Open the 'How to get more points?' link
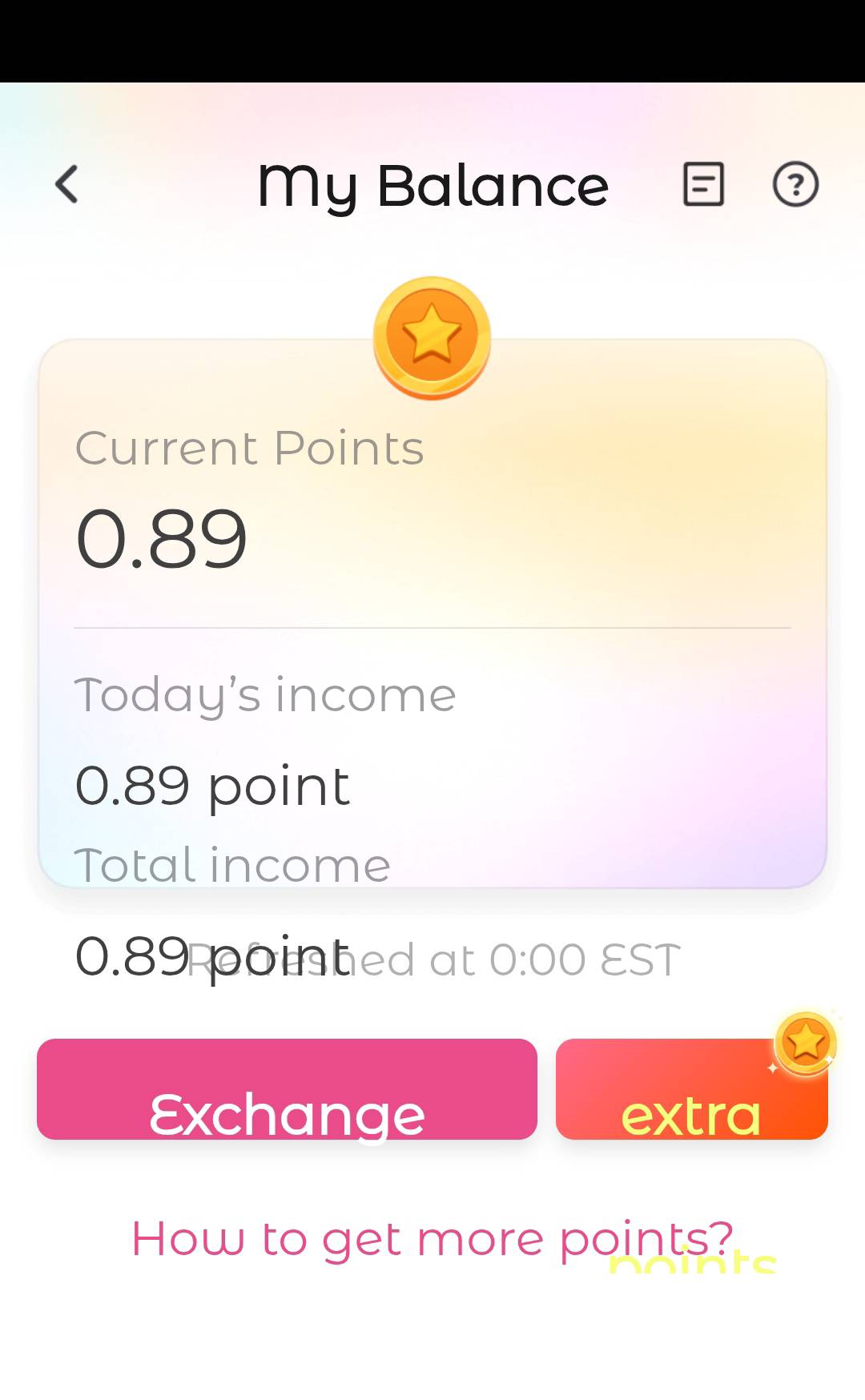Image resolution: width=865 pixels, height=1400 pixels. tap(432, 1239)
